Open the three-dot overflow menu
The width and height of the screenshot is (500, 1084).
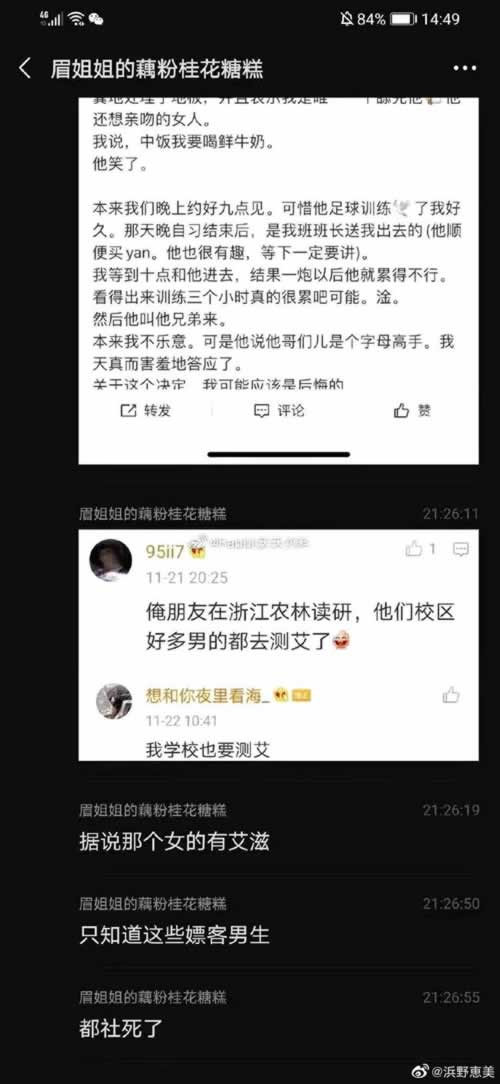click(x=465, y=68)
